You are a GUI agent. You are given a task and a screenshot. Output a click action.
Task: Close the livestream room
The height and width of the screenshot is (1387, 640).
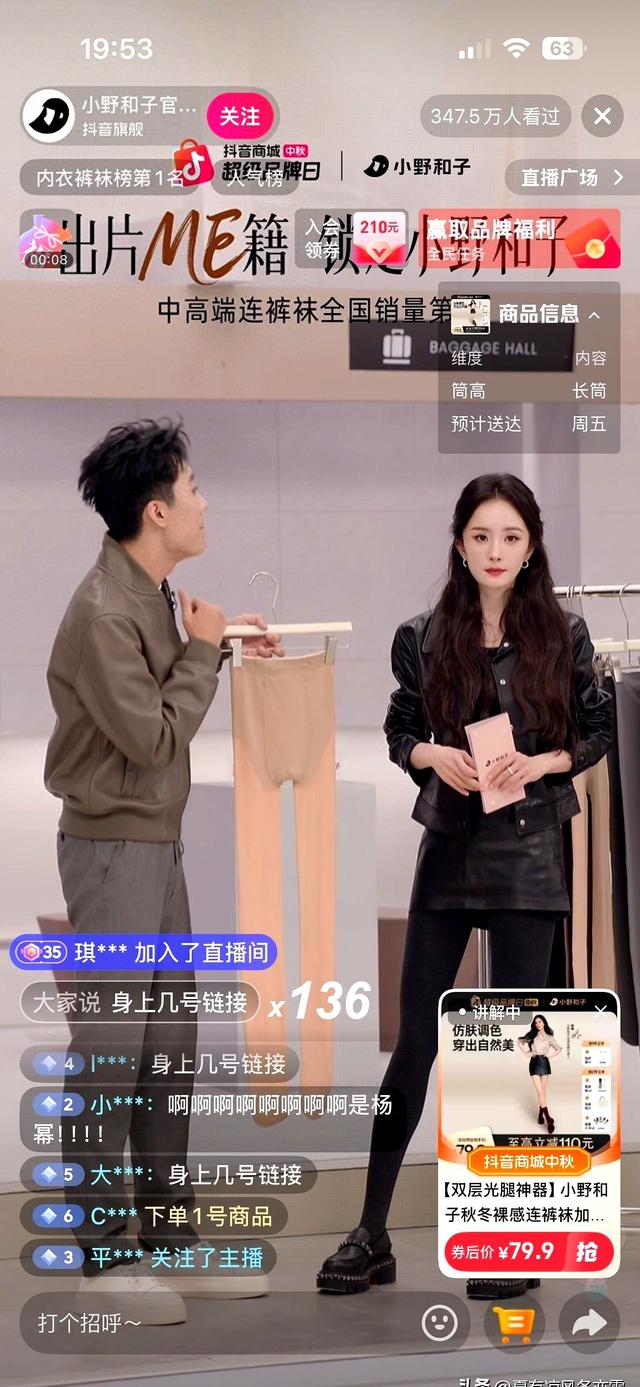[602, 117]
